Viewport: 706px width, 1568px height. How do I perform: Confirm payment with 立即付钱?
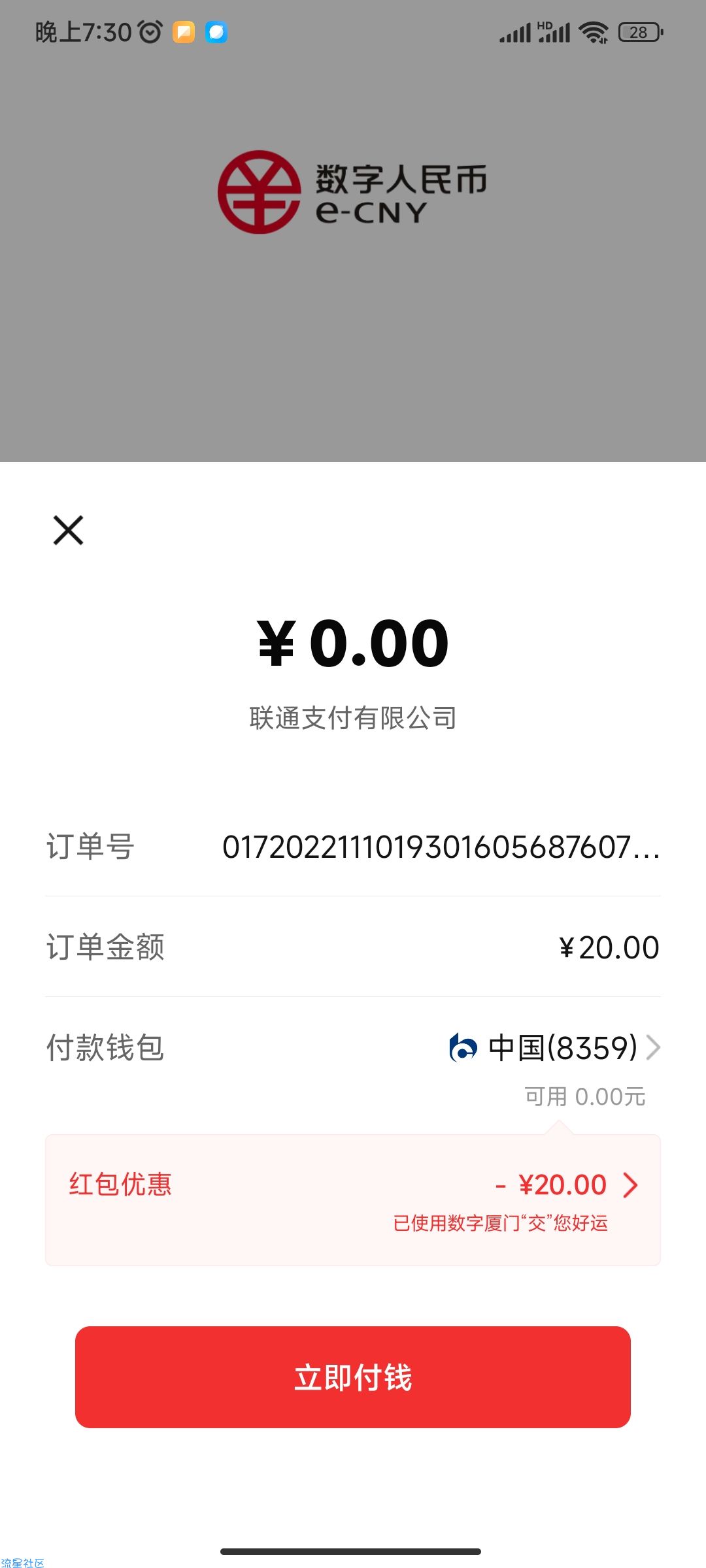click(353, 1377)
